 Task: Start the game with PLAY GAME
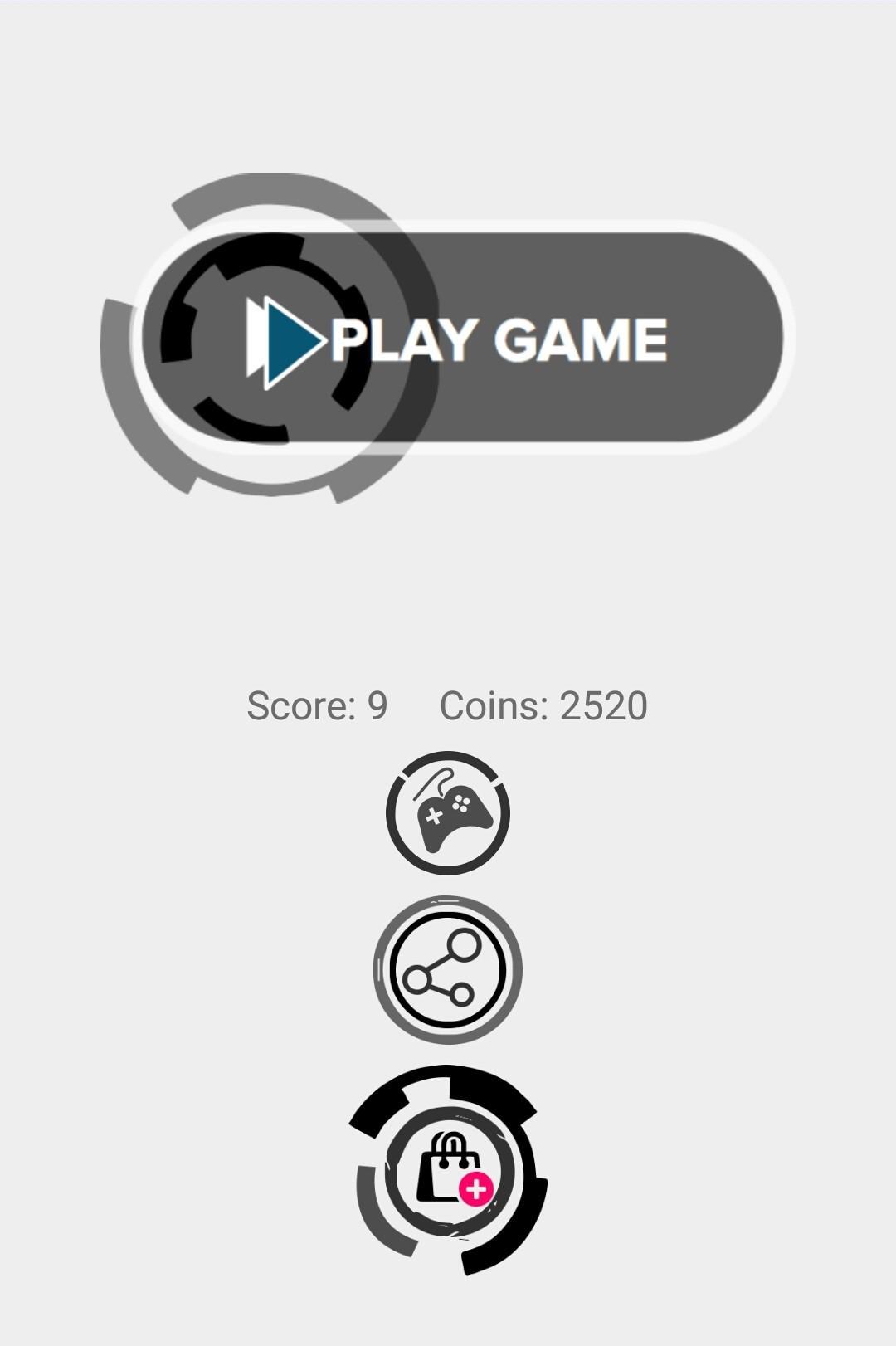click(x=461, y=339)
